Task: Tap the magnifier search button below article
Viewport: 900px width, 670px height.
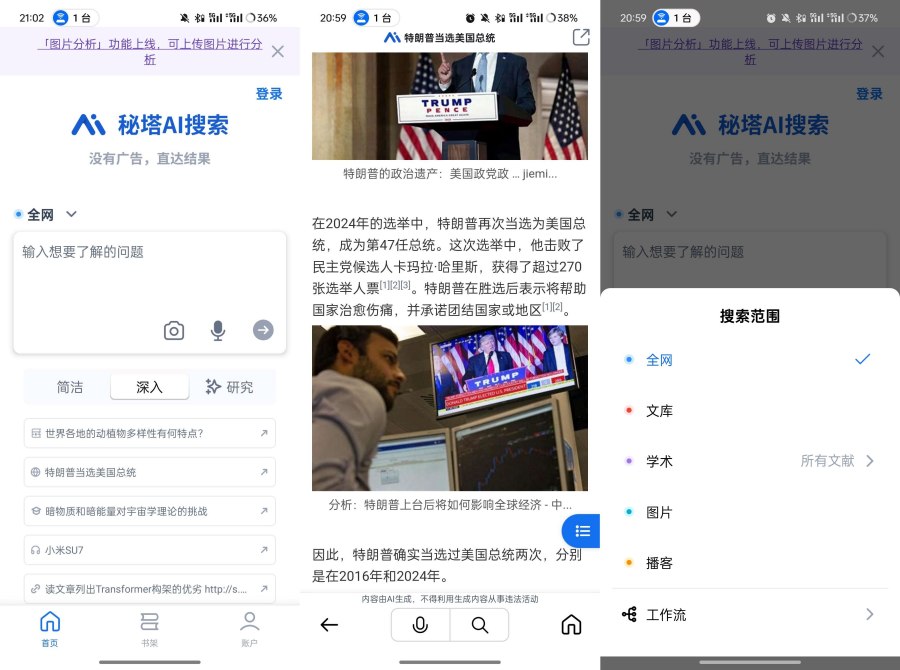Action: (x=480, y=625)
